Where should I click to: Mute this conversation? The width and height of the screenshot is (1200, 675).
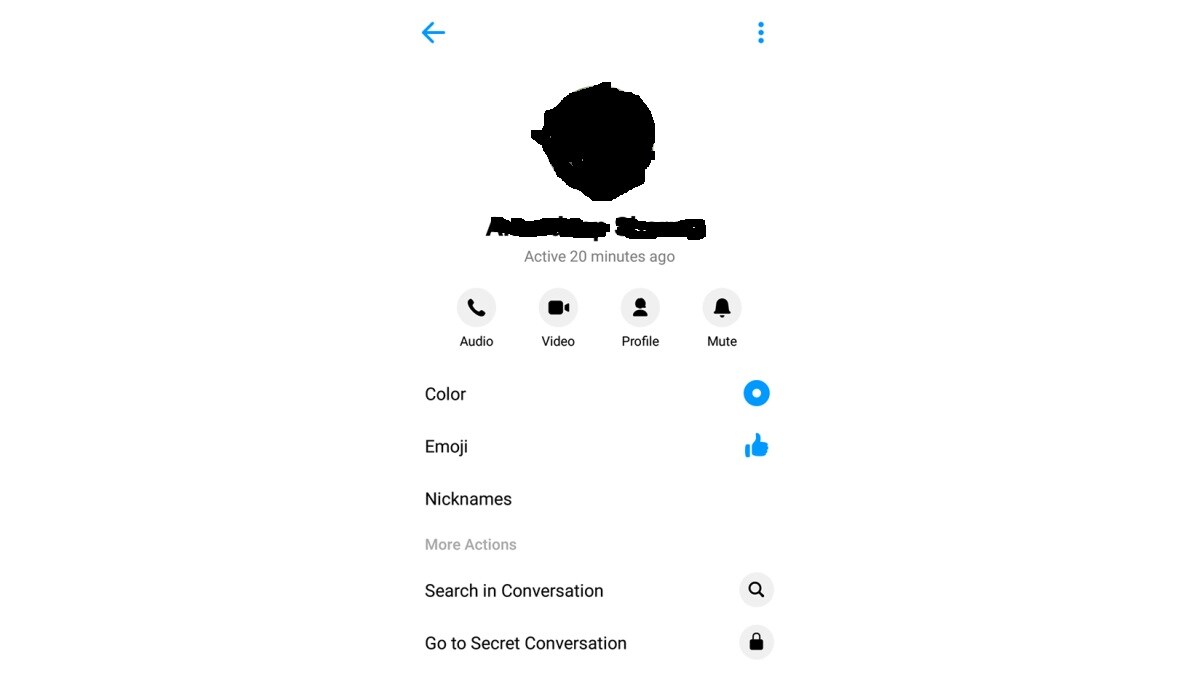point(722,308)
